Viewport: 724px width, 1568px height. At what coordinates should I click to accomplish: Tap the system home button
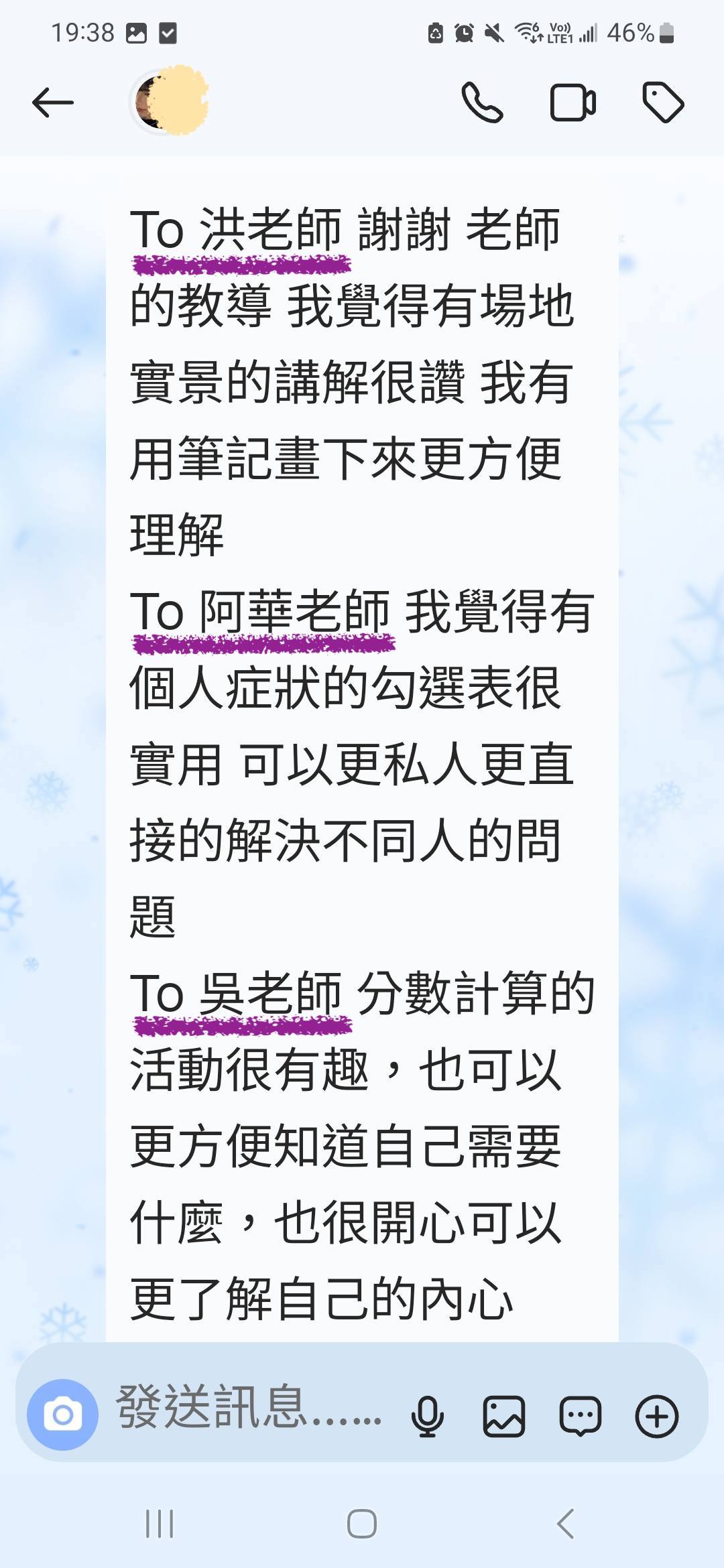point(361,1524)
